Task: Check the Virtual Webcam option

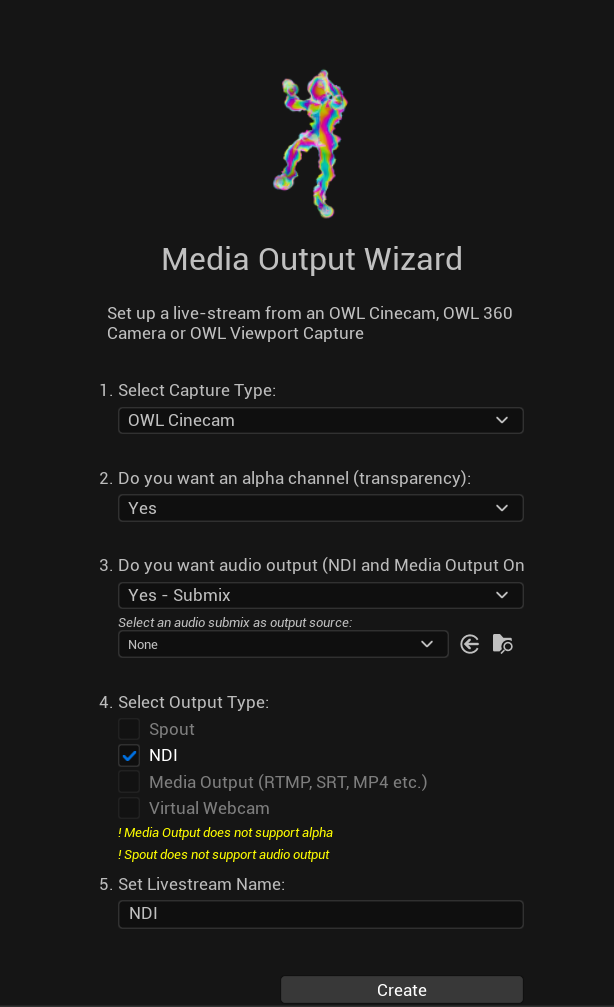Action: pyautogui.click(x=129, y=808)
